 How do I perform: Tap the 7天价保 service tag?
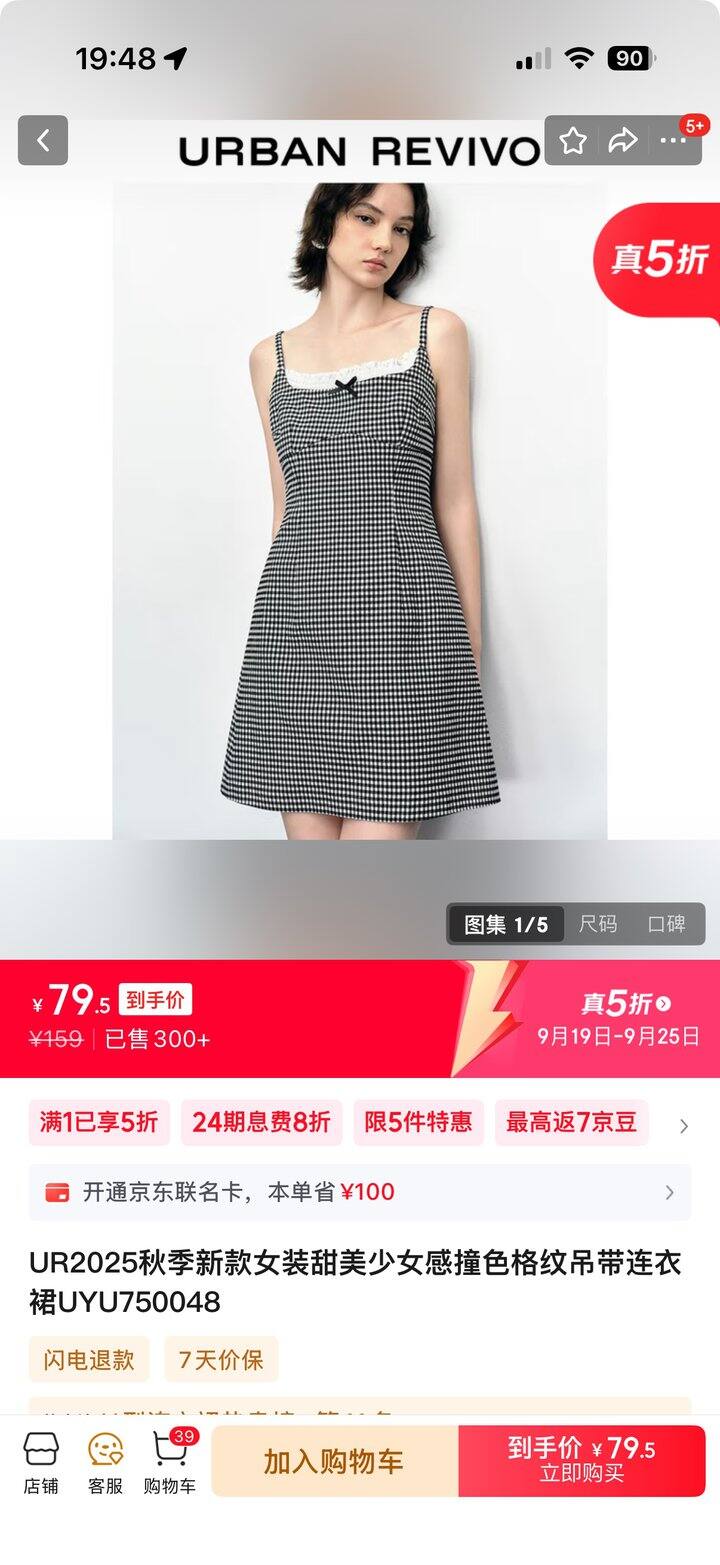click(221, 1359)
